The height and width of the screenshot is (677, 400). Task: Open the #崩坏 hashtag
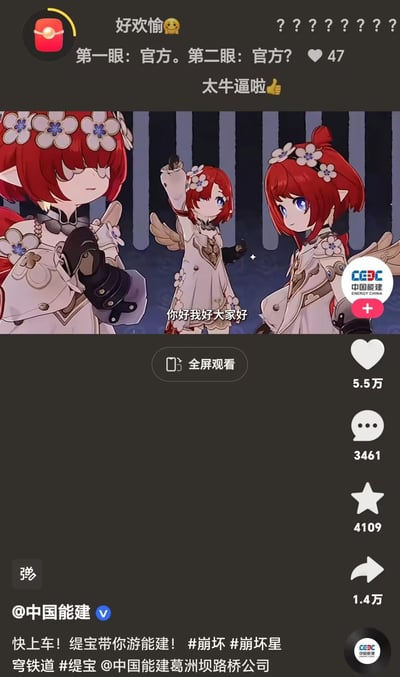point(206,644)
